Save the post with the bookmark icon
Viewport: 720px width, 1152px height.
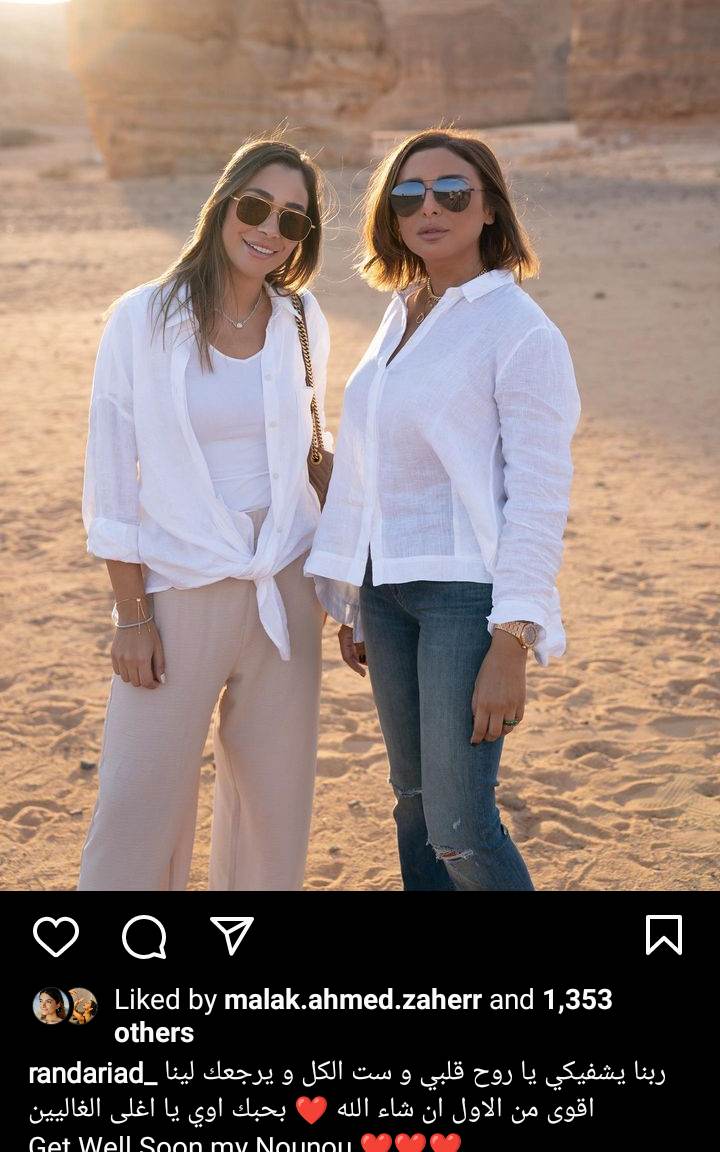(664, 935)
